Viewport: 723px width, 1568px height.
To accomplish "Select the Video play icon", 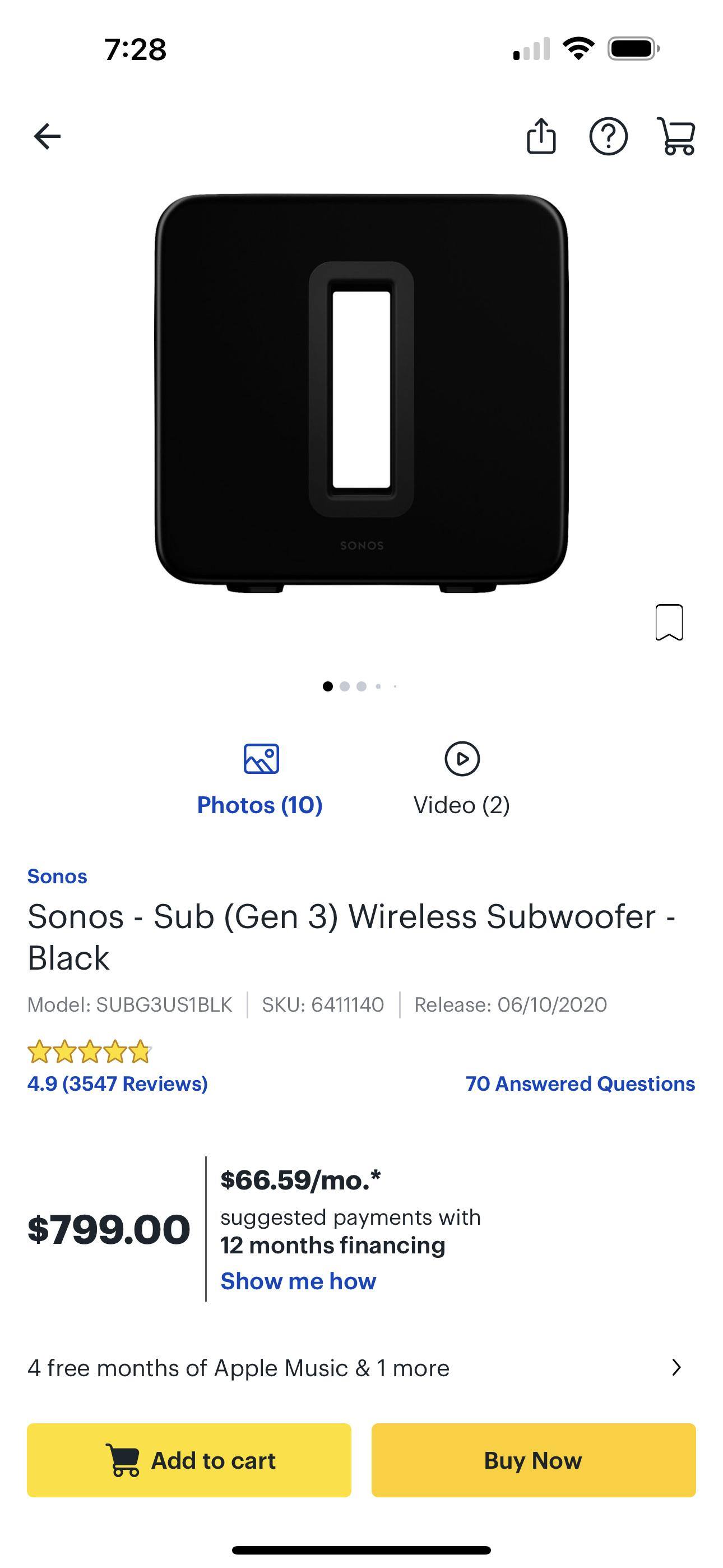I will [x=462, y=758].
